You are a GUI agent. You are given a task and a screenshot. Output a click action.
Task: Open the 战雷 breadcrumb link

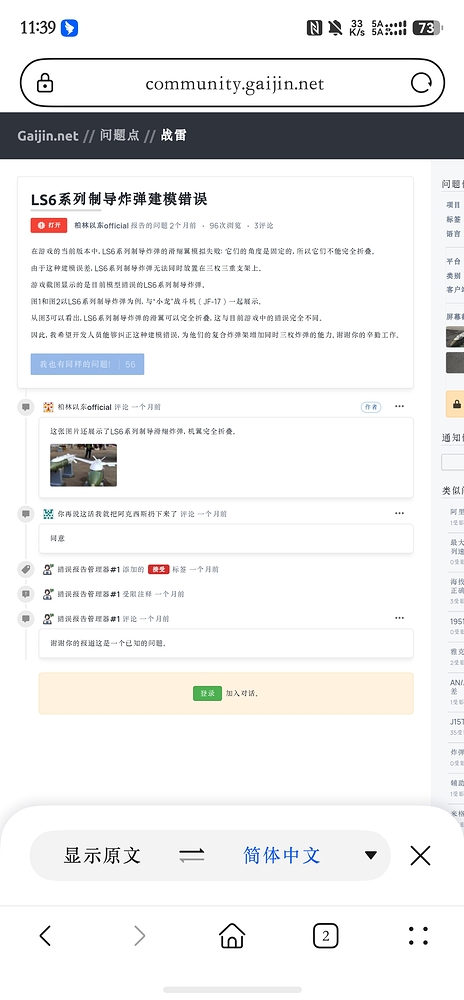[173, 136]
